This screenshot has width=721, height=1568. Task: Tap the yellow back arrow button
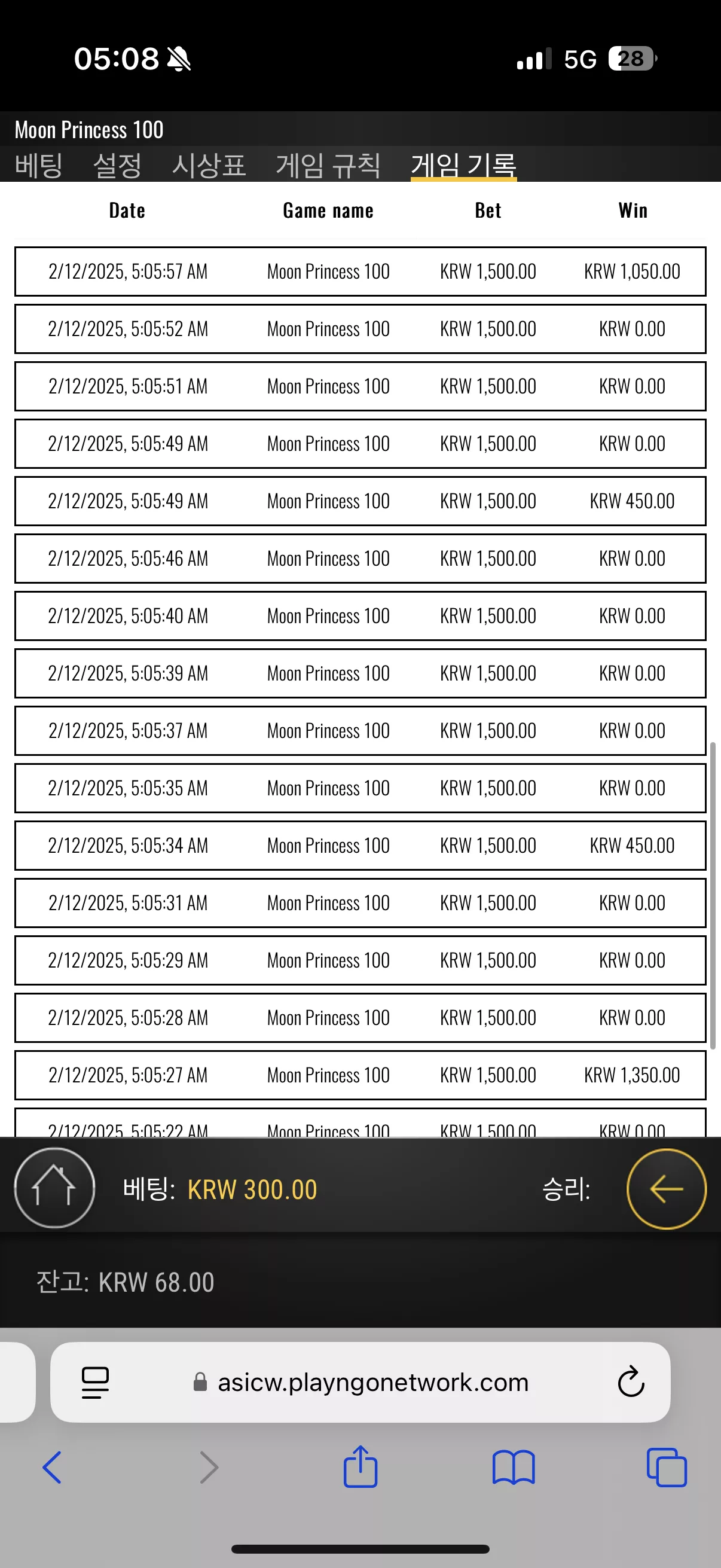(666, 1188)
